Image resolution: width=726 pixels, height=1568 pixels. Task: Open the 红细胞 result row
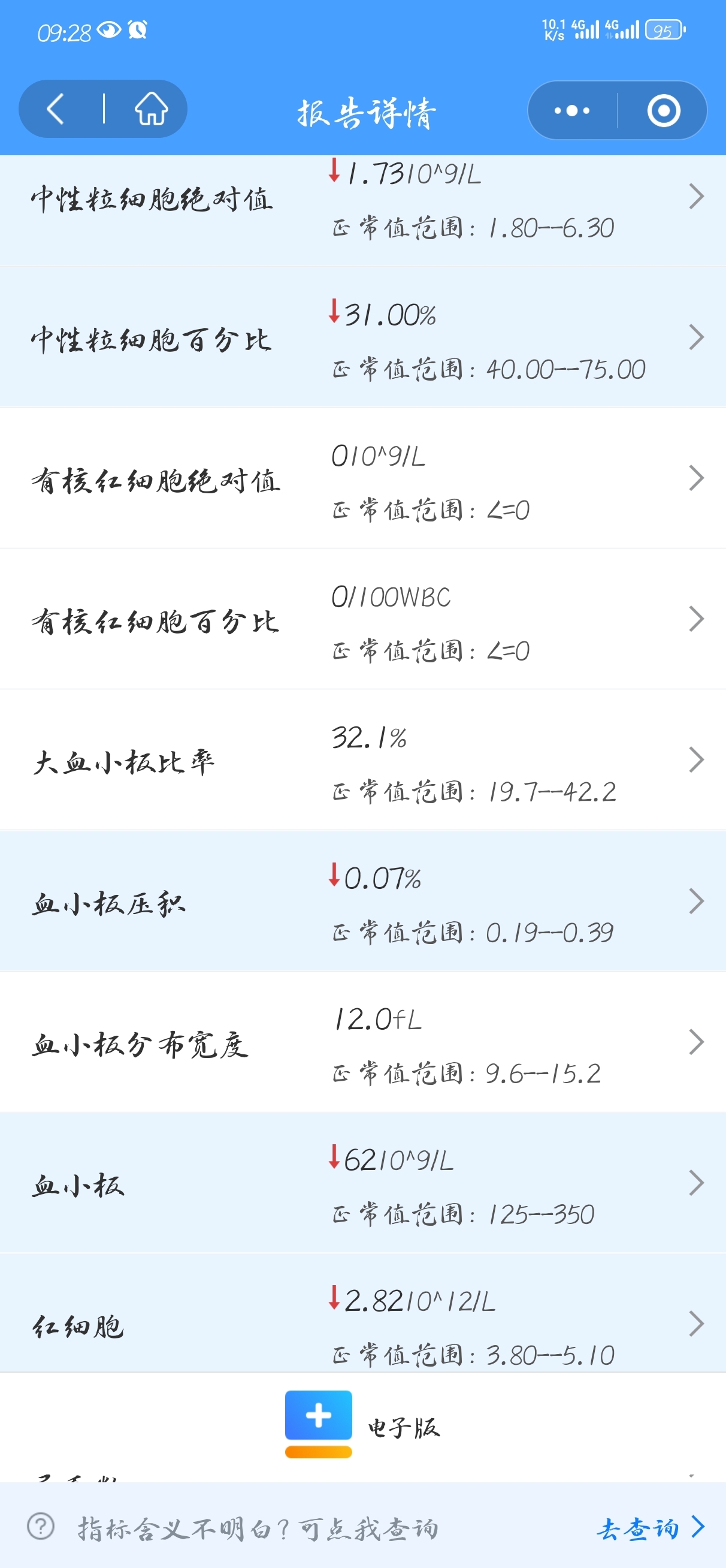362,1313
